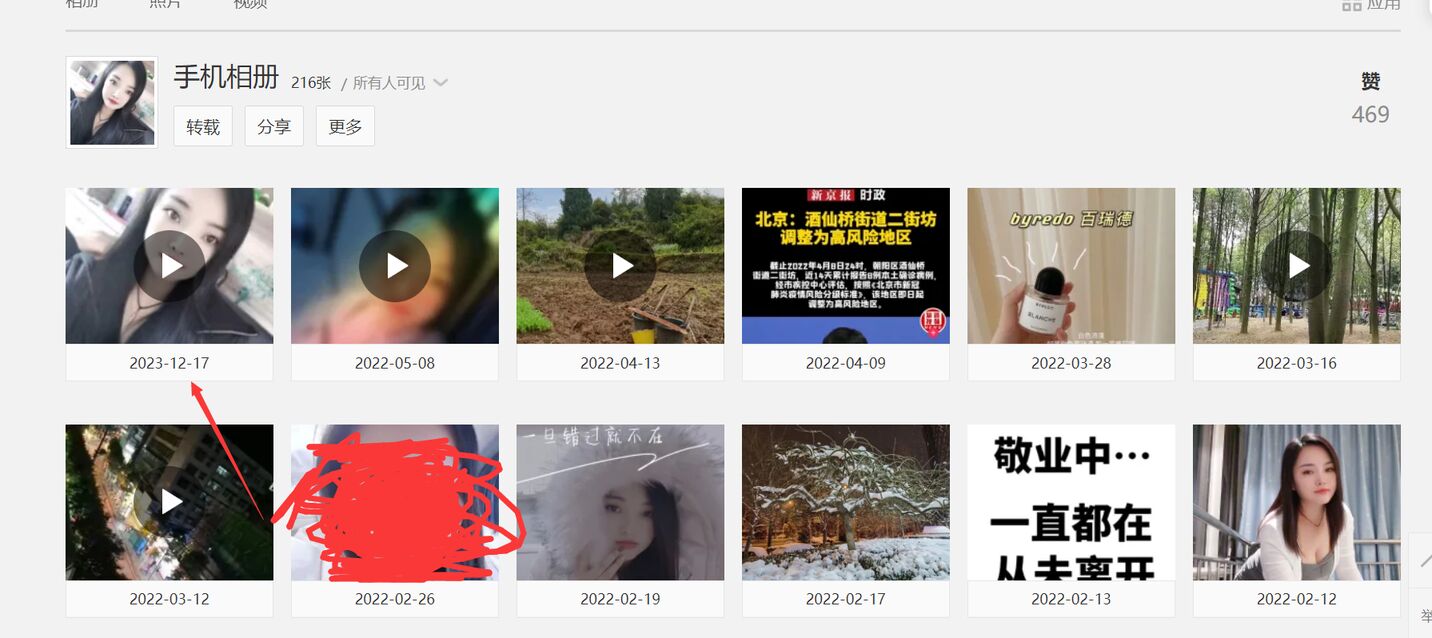This screenshot has width=1432, height=638.
Task: Play the video dated 2022-05-08
Action: [395, 266]
